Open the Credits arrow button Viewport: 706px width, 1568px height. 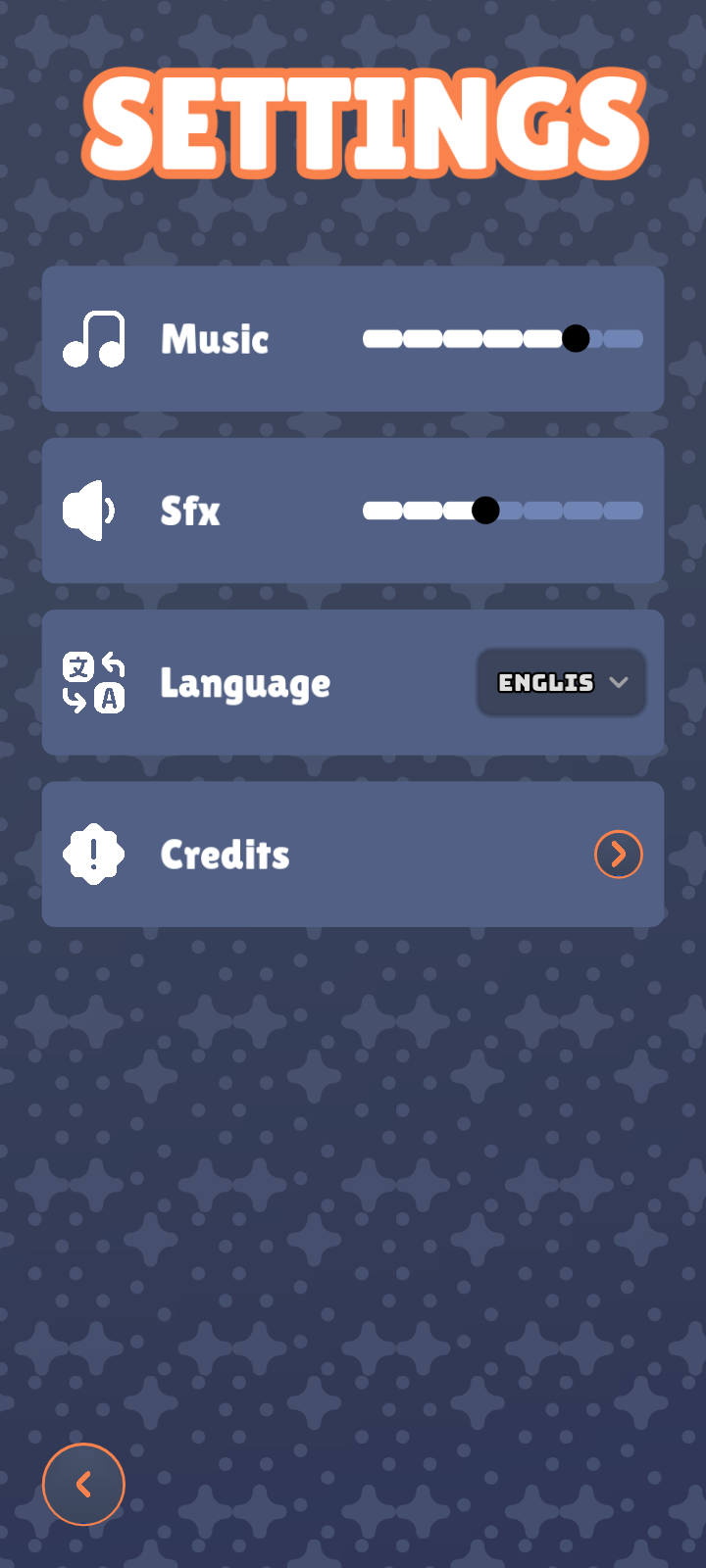point(619,855)
